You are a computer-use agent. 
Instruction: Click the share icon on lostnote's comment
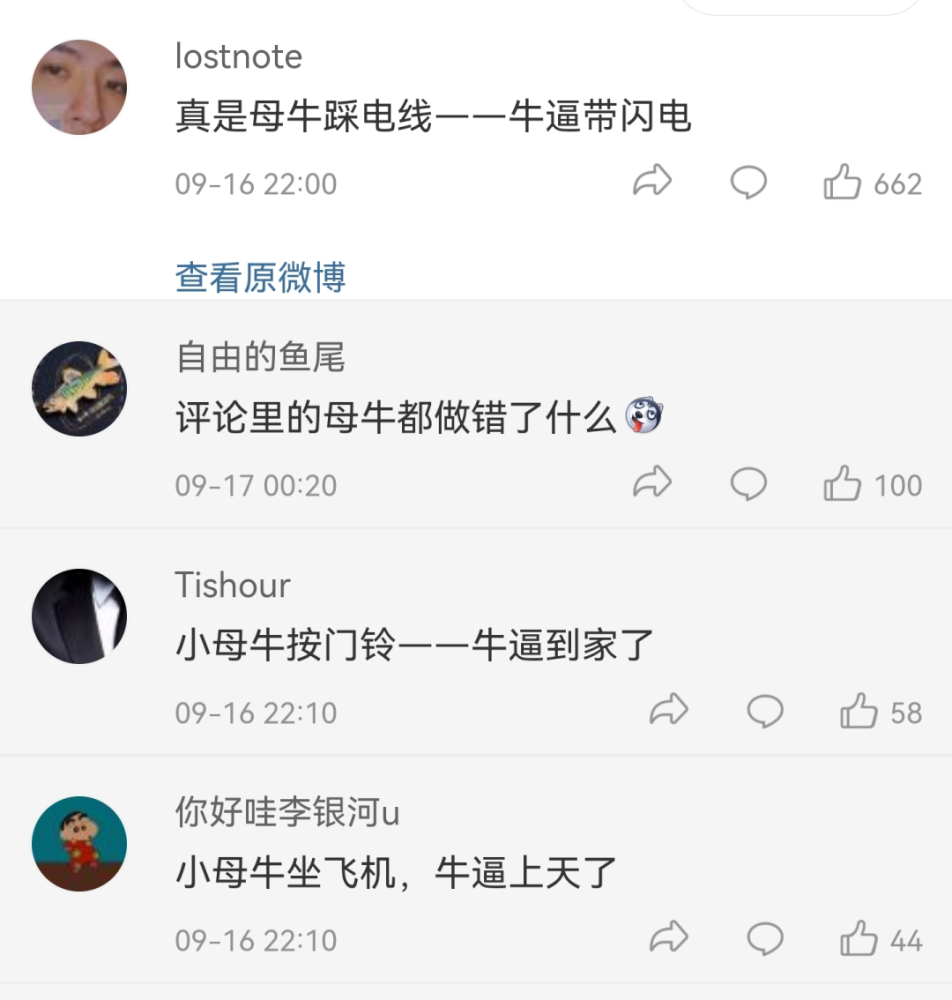[x=653, y=182]
